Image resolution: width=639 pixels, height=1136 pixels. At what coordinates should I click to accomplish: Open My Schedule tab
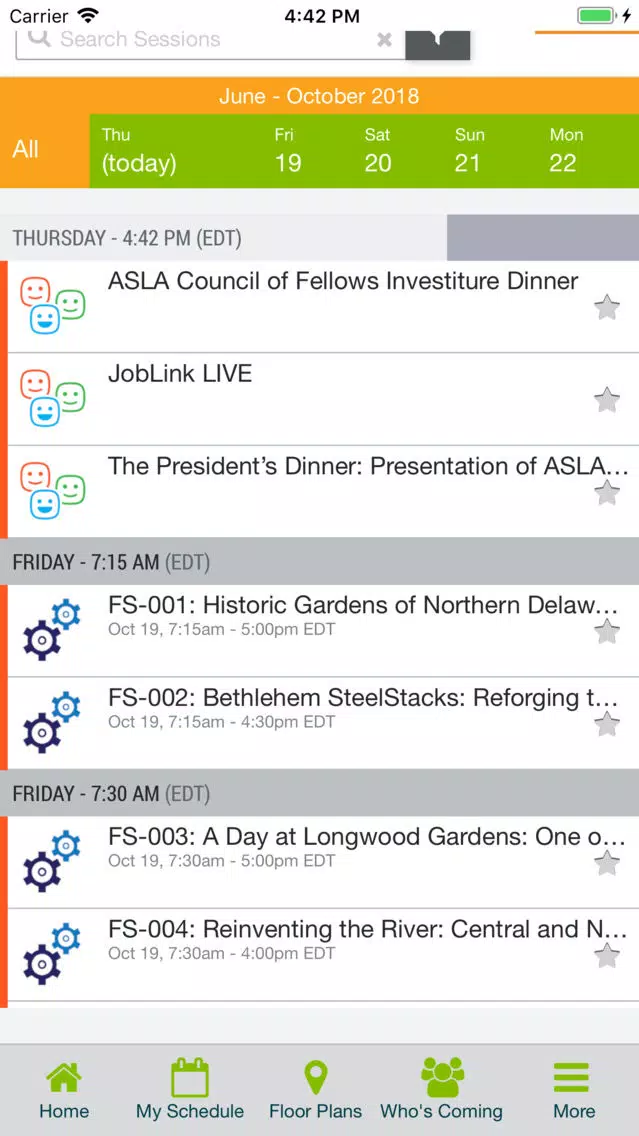[190, 1089]
